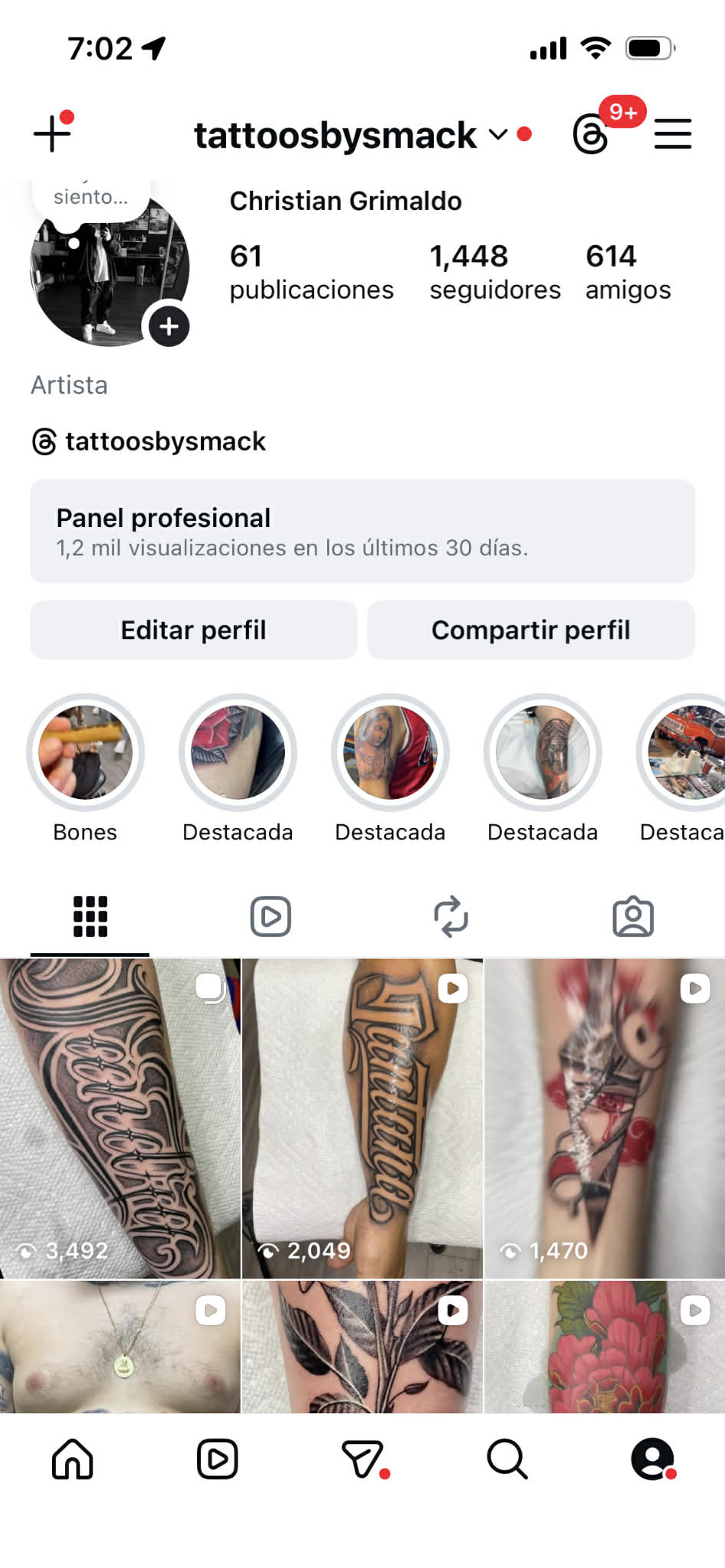Switch to the reposts tab
This screenshot has height=1568, width=725.
[451, 916]
